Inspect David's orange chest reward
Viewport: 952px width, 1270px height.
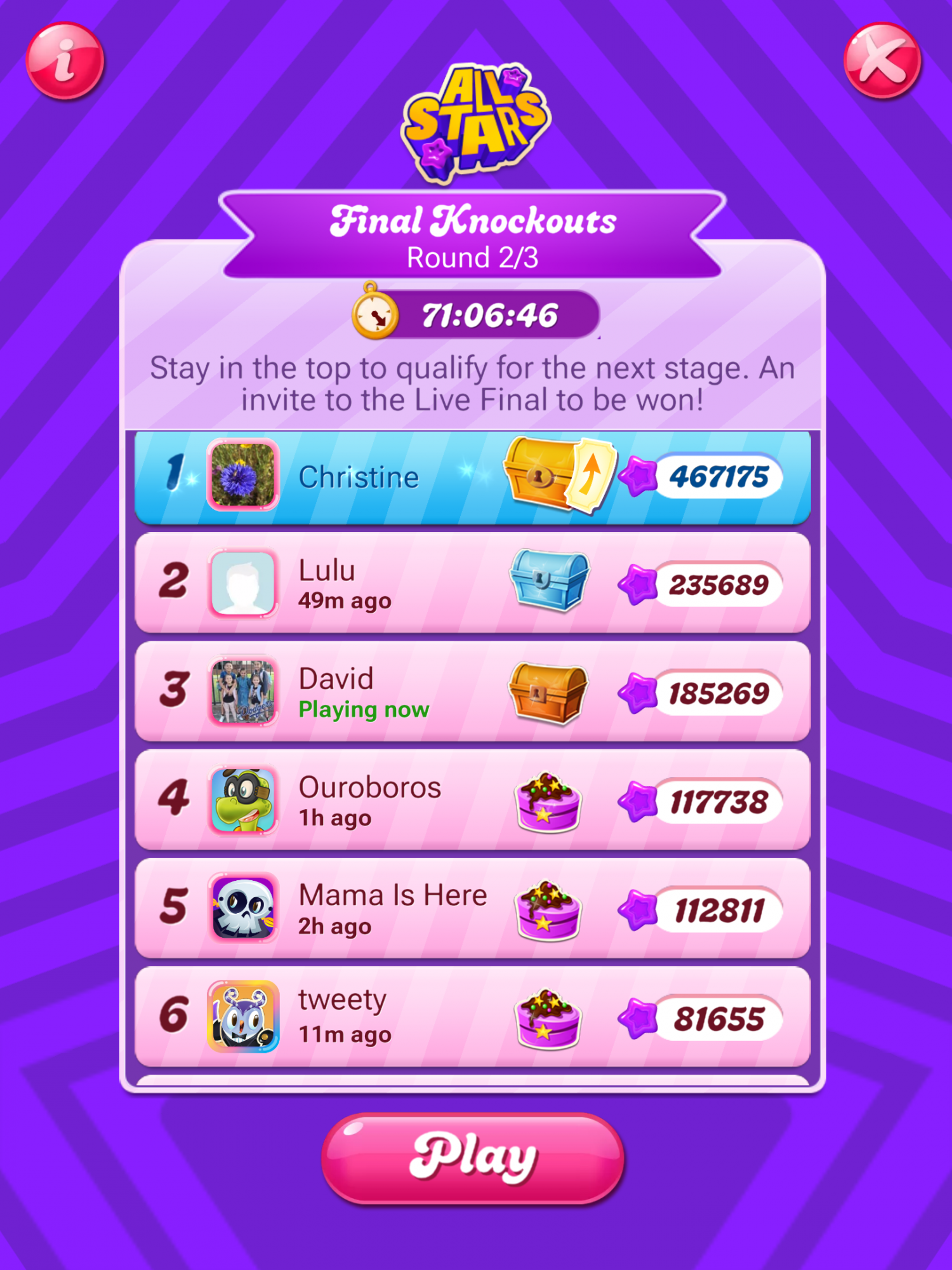click(x=549, y=692)
